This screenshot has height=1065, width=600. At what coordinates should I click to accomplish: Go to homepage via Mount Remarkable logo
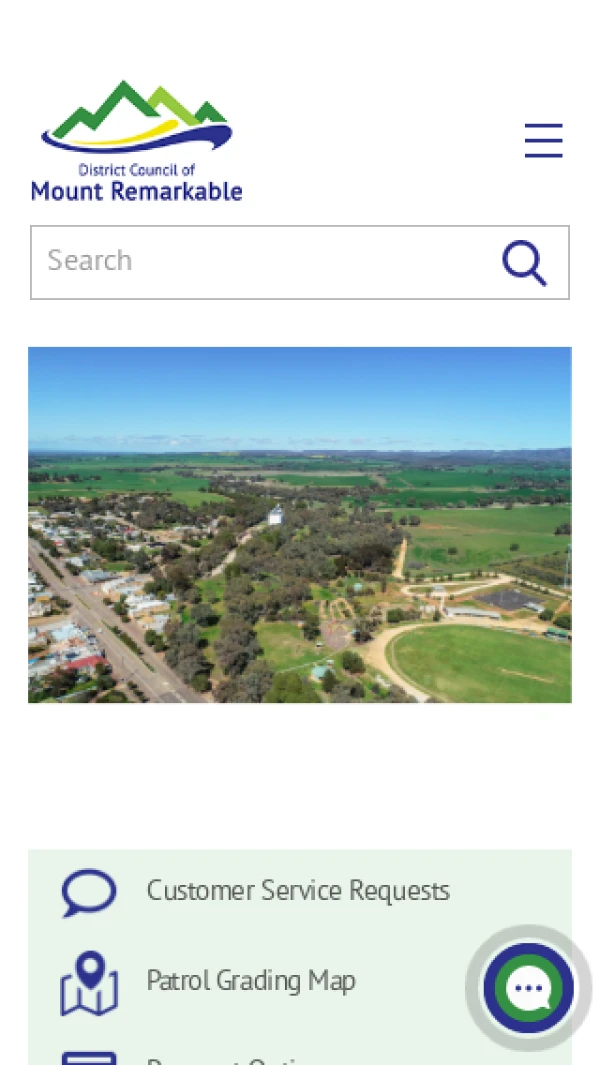click(137, 141)
